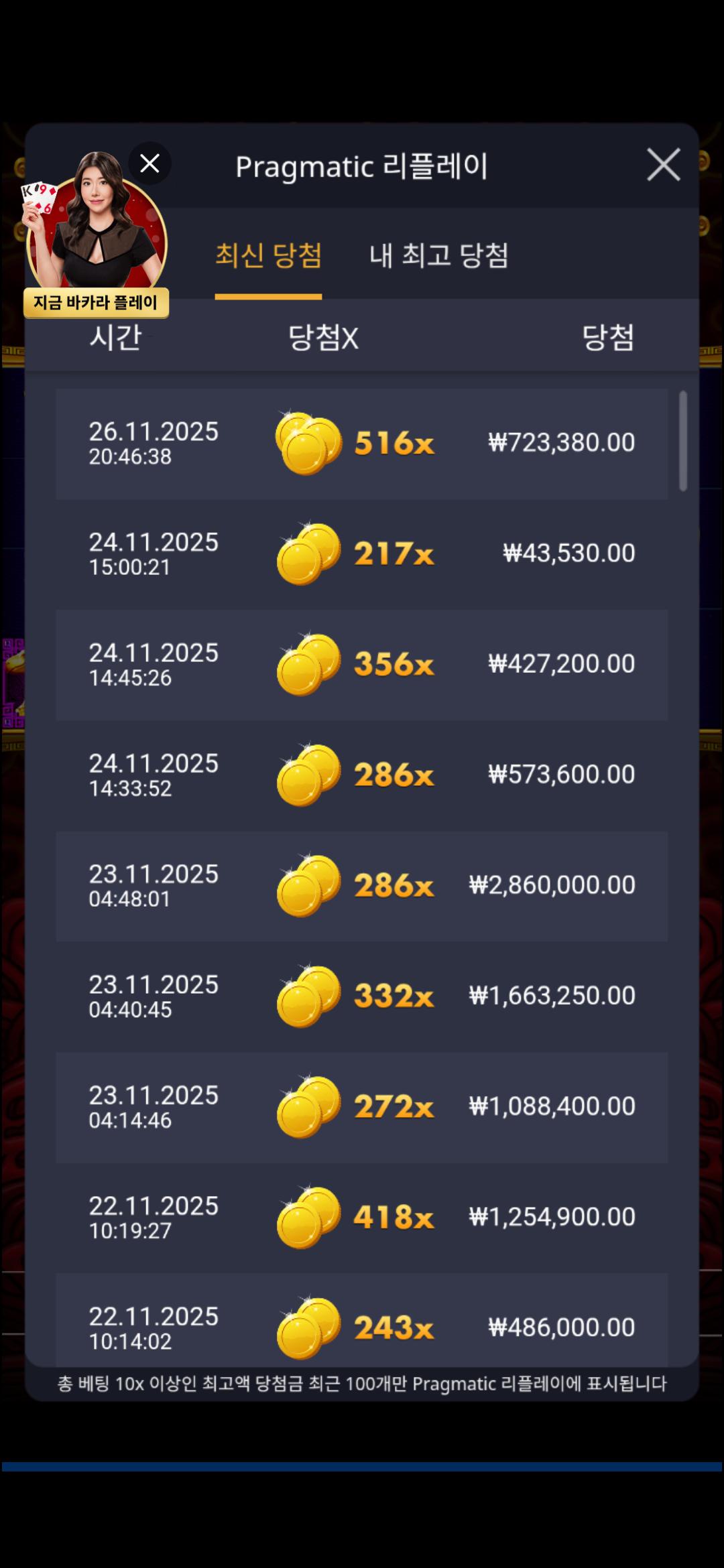View the 243x win of ₩486,000.00
This screenshot has height=1568, width=724.
click(362, 1323)
